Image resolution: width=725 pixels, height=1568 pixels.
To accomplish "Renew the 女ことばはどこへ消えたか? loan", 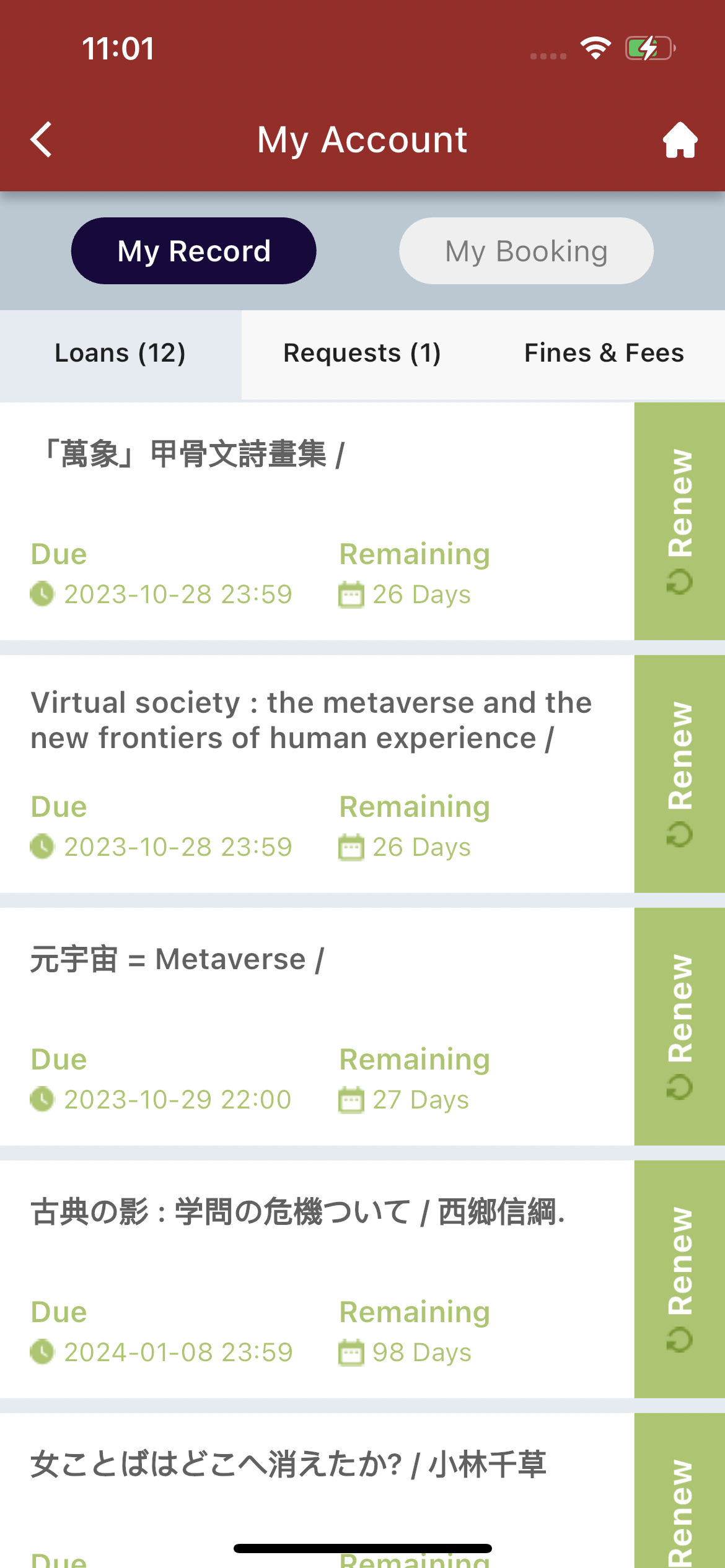I will point(680,1491).
